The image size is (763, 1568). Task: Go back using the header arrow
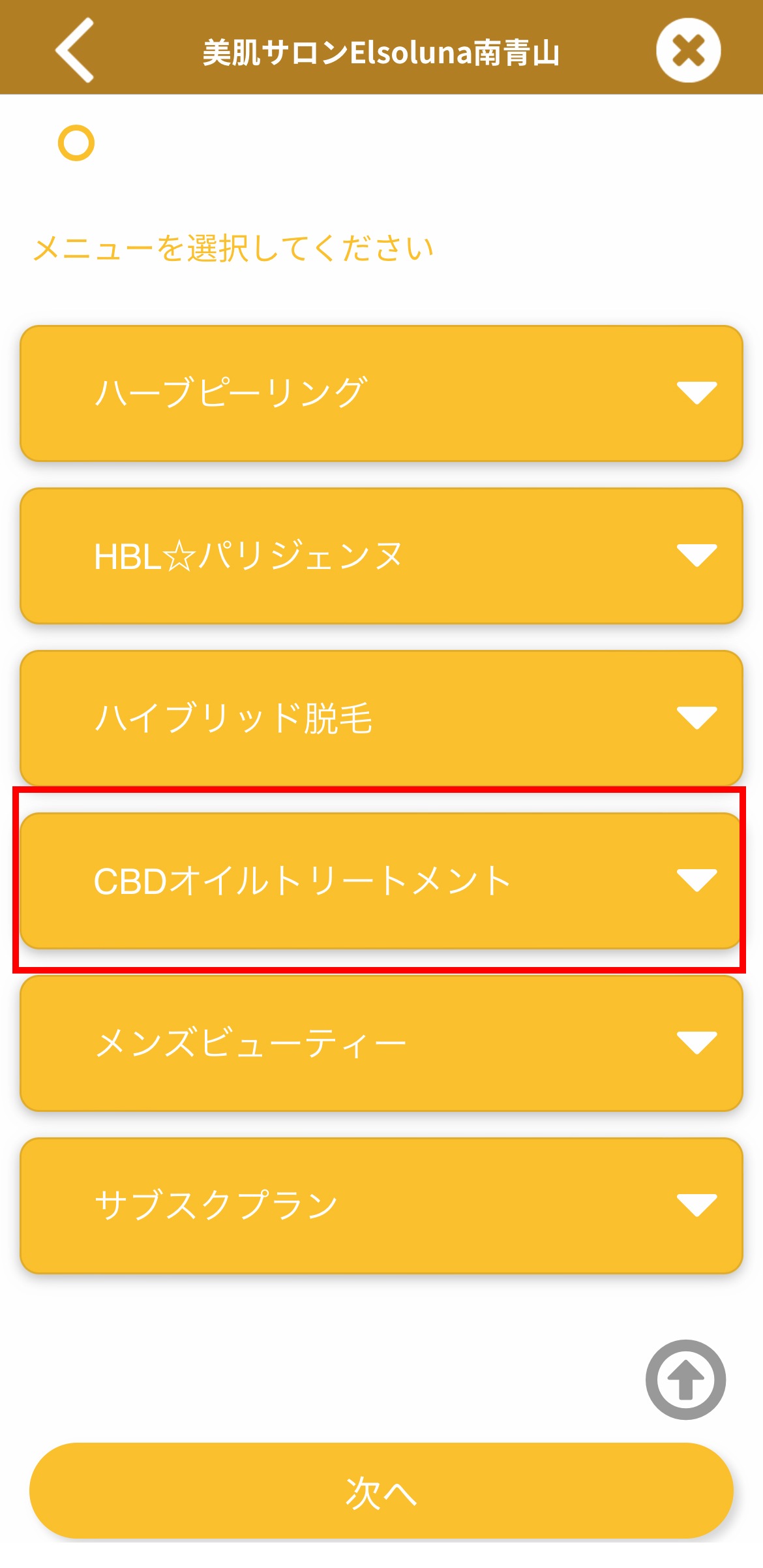point(75,50)
